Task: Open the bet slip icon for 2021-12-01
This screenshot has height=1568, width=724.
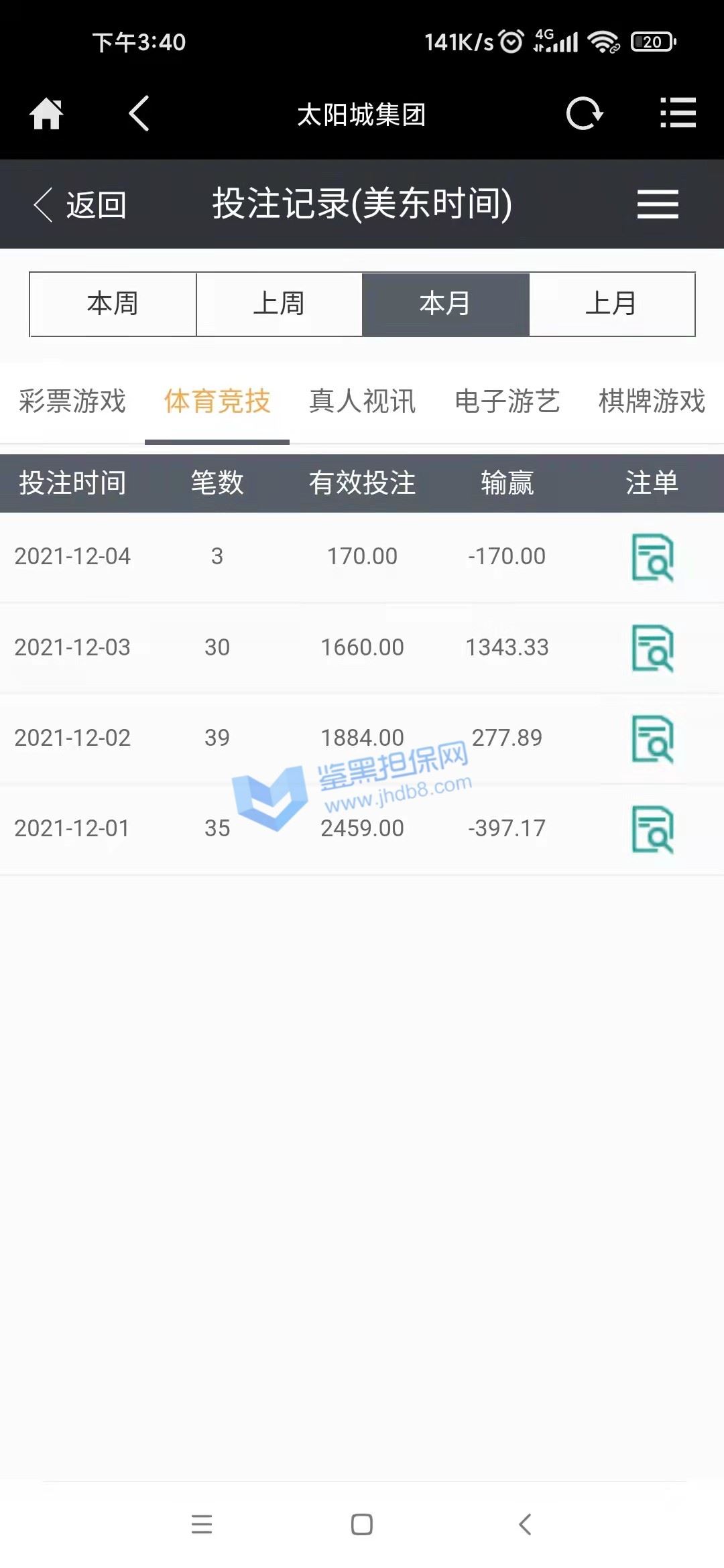Action: pyautogui.click(x=652, y=830)
